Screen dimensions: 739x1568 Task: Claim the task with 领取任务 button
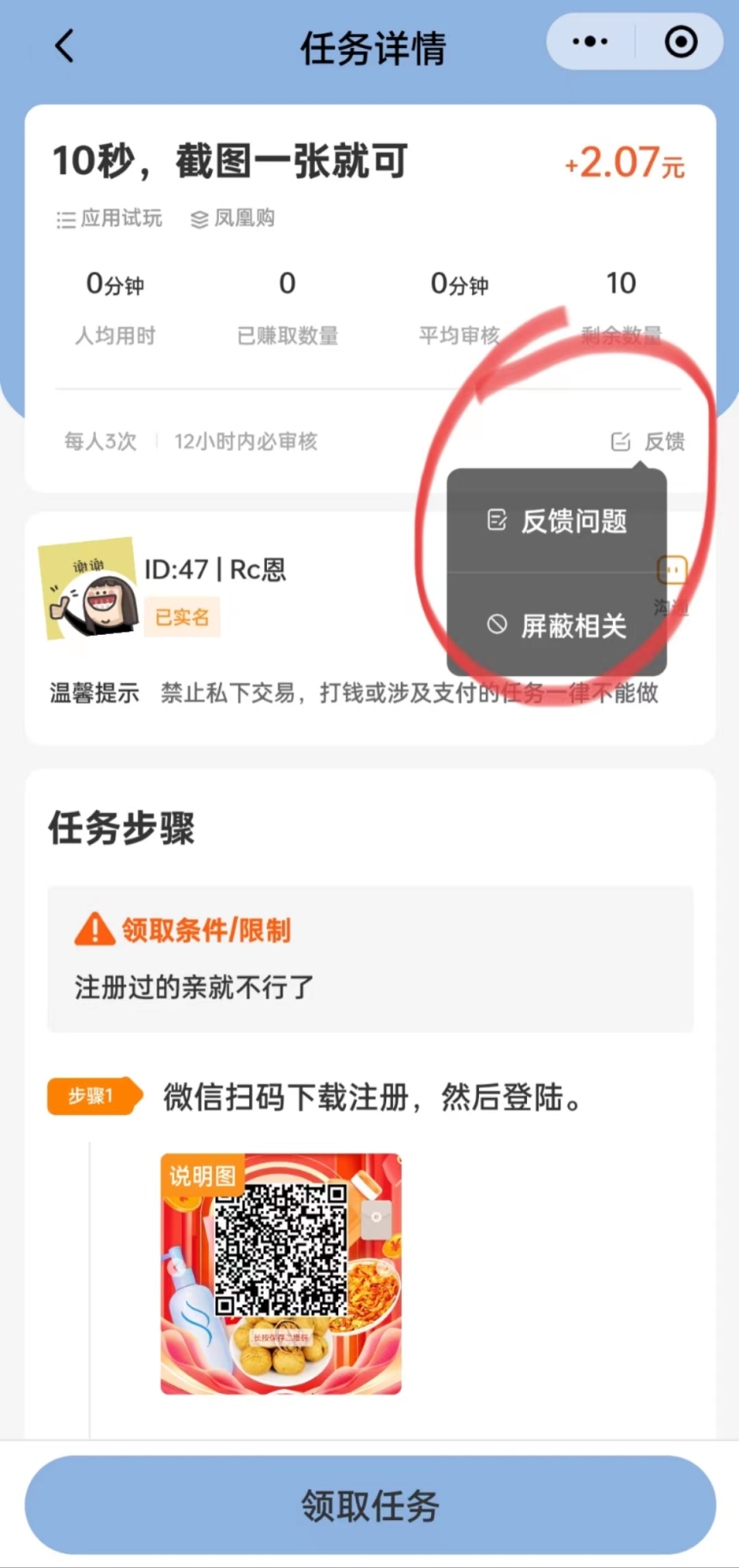[370, 1505]
